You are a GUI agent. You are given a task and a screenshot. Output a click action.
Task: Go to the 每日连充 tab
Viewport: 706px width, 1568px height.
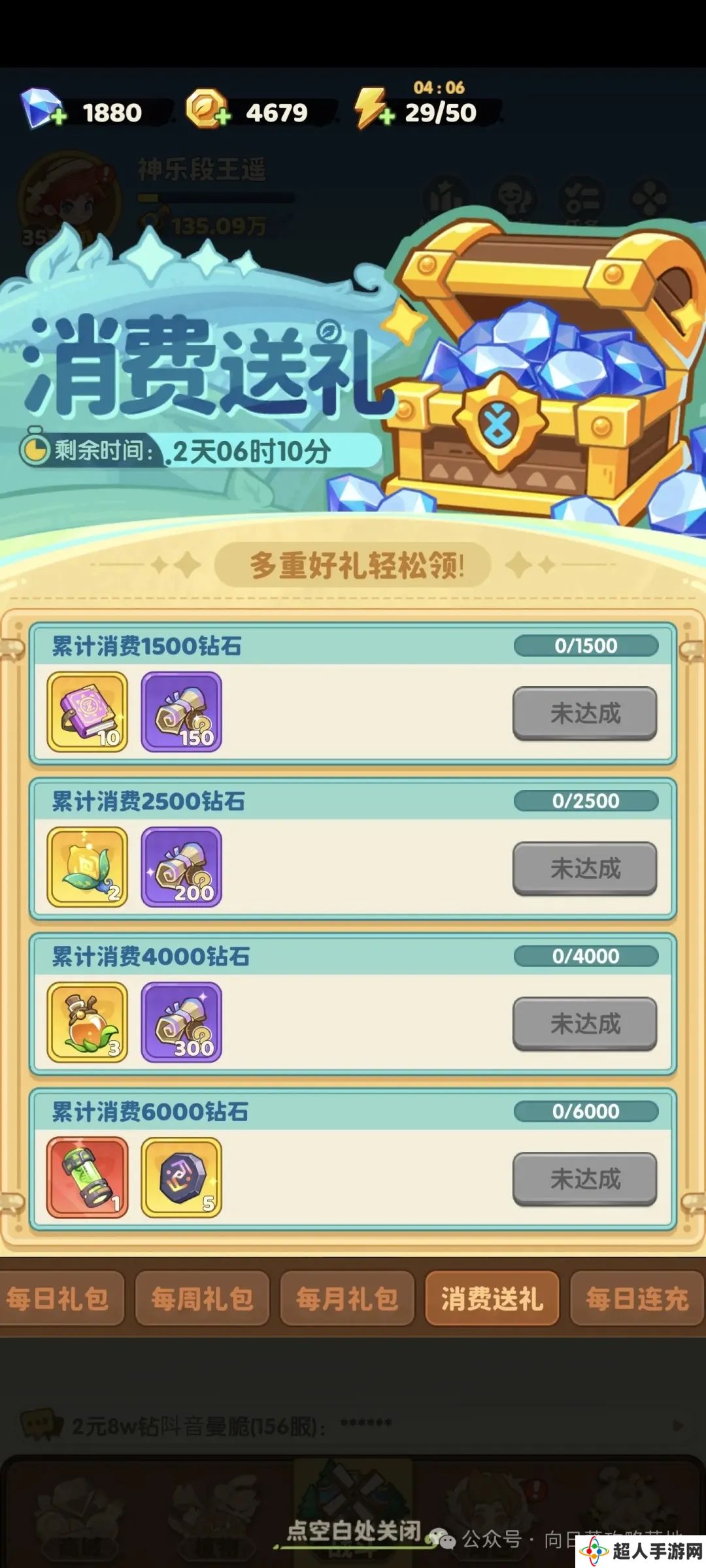(x=637, y=1298)
